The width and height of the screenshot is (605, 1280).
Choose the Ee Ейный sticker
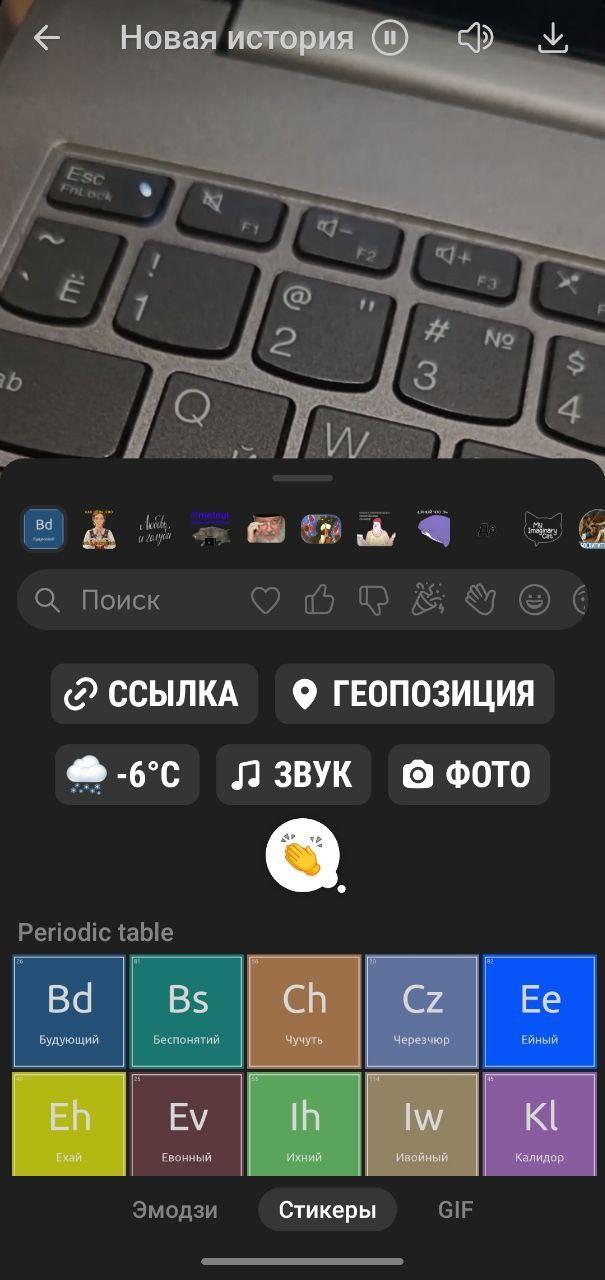[x=540, y=1010]
